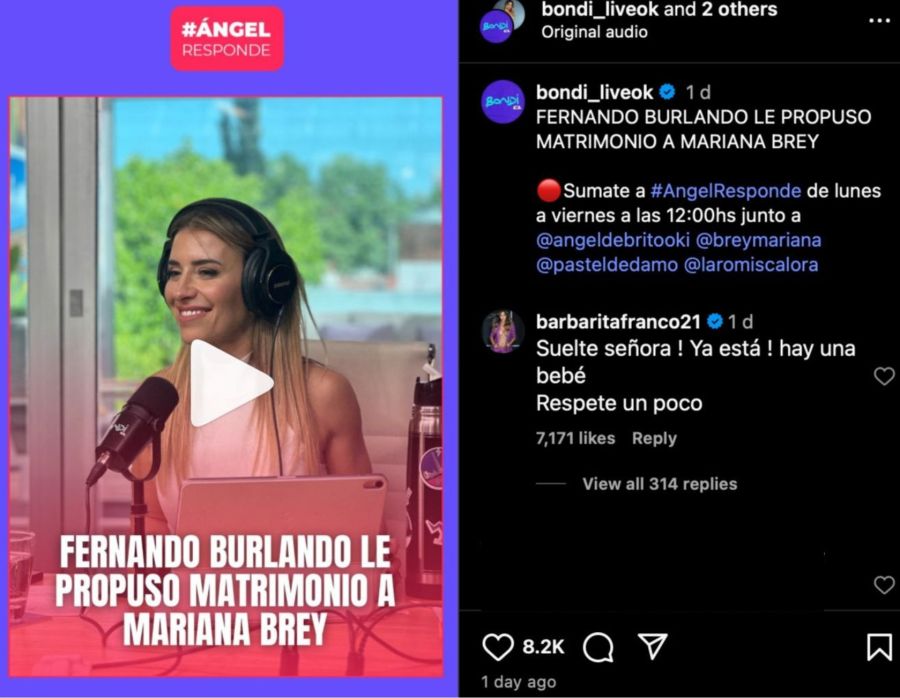This screenshot has width=900, height=698.
Task: Play the Fernando Burlando video
Action: 231,383
